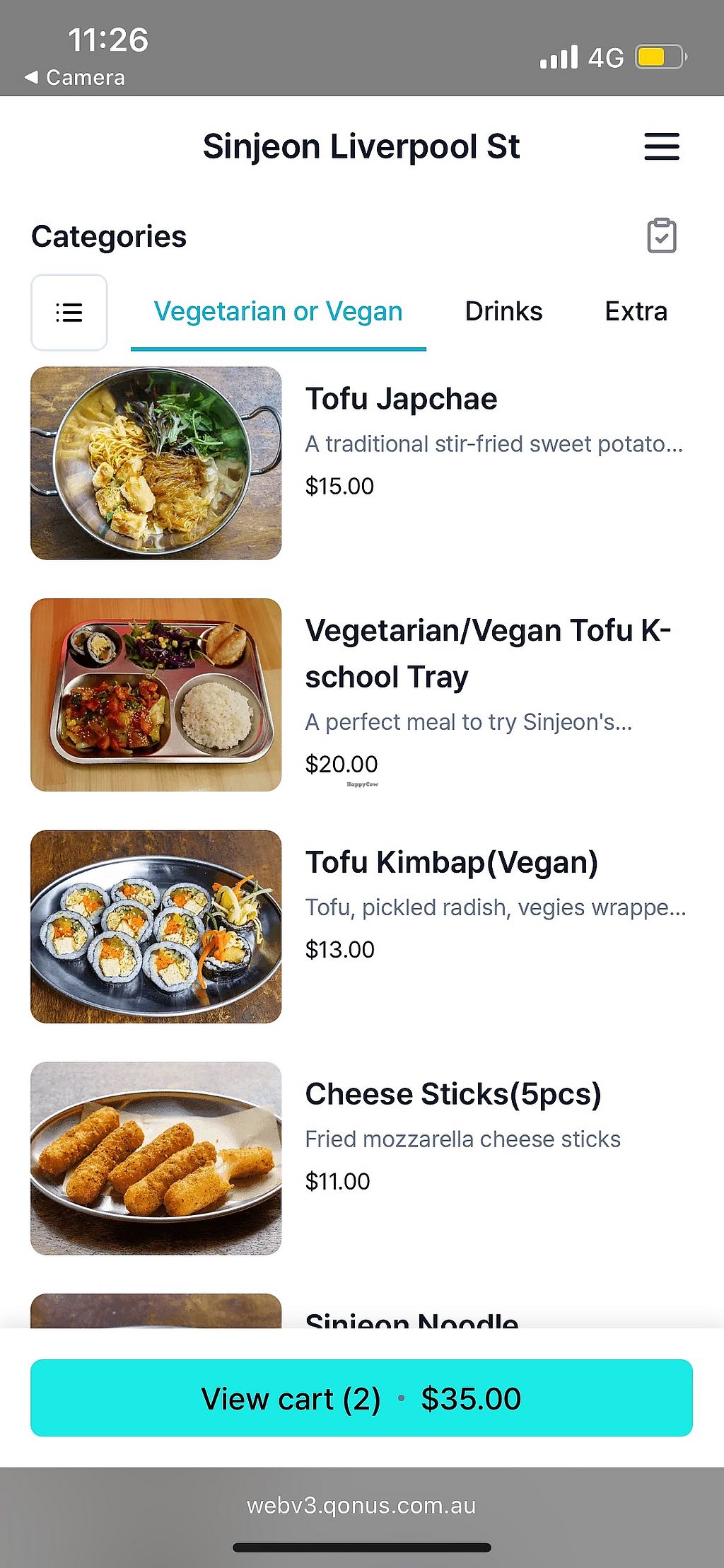Screen dimensions: 724x1568
Task: Open Vegetarian/Vegan Tofu K-school Tray
Action: [488, 653]
